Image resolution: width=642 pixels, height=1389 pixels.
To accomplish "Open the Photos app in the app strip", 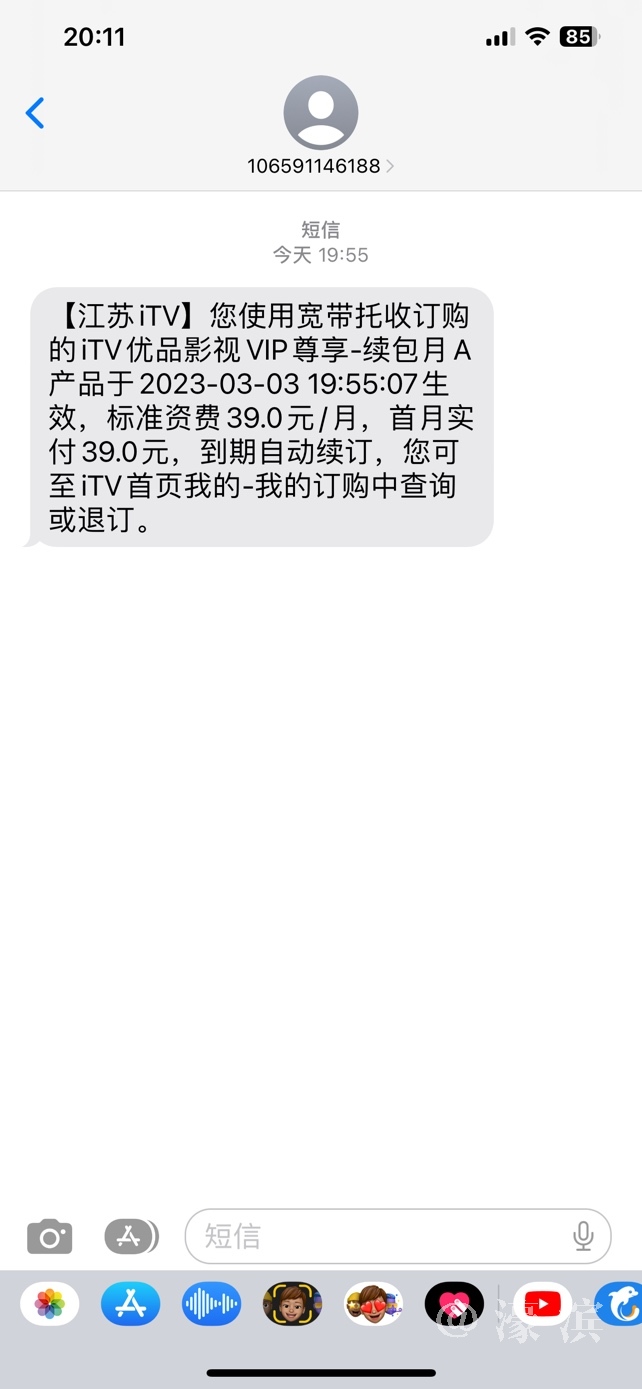I will point(49,1304).
